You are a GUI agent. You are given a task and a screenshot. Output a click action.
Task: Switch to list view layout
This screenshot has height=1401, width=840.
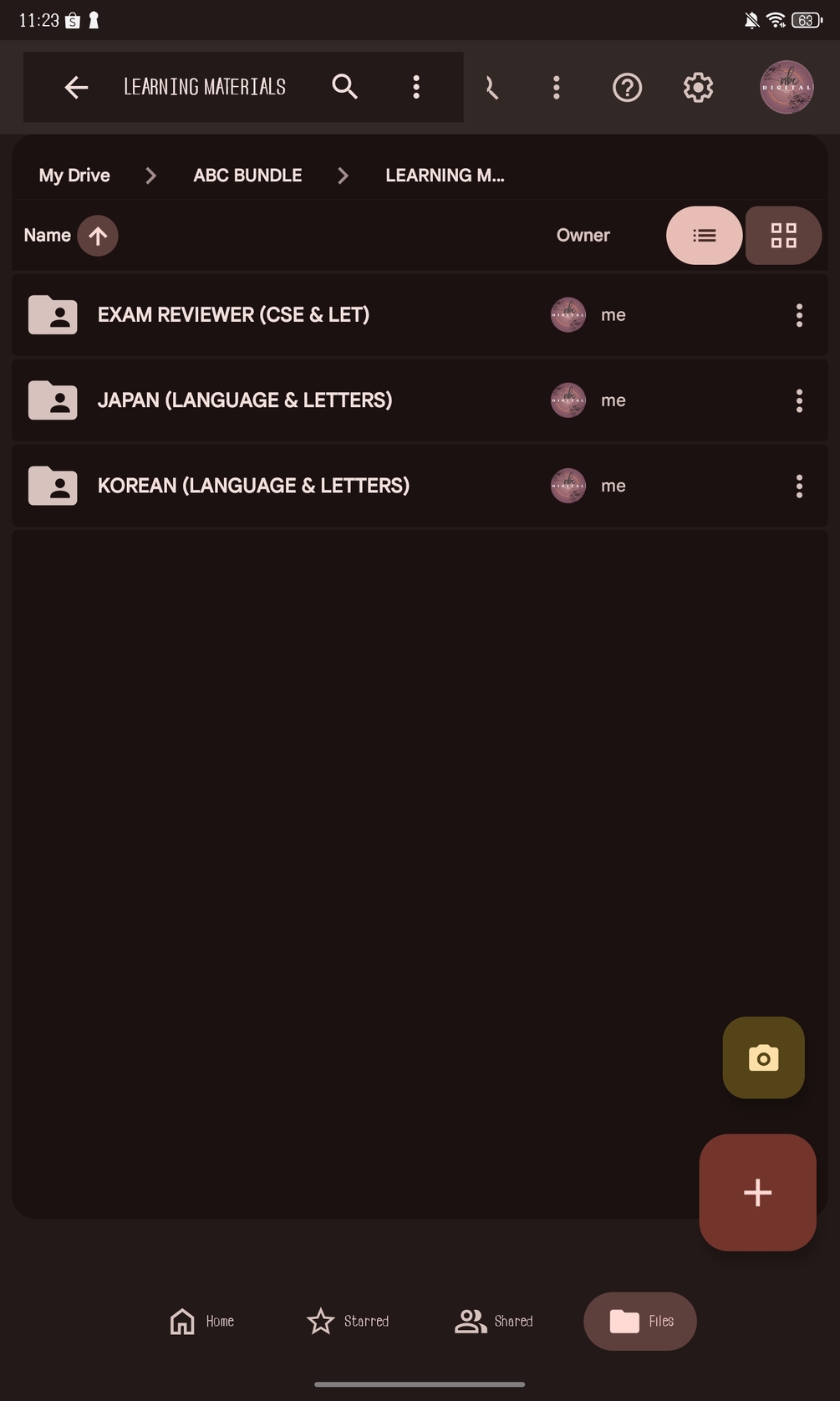point(704,236)
